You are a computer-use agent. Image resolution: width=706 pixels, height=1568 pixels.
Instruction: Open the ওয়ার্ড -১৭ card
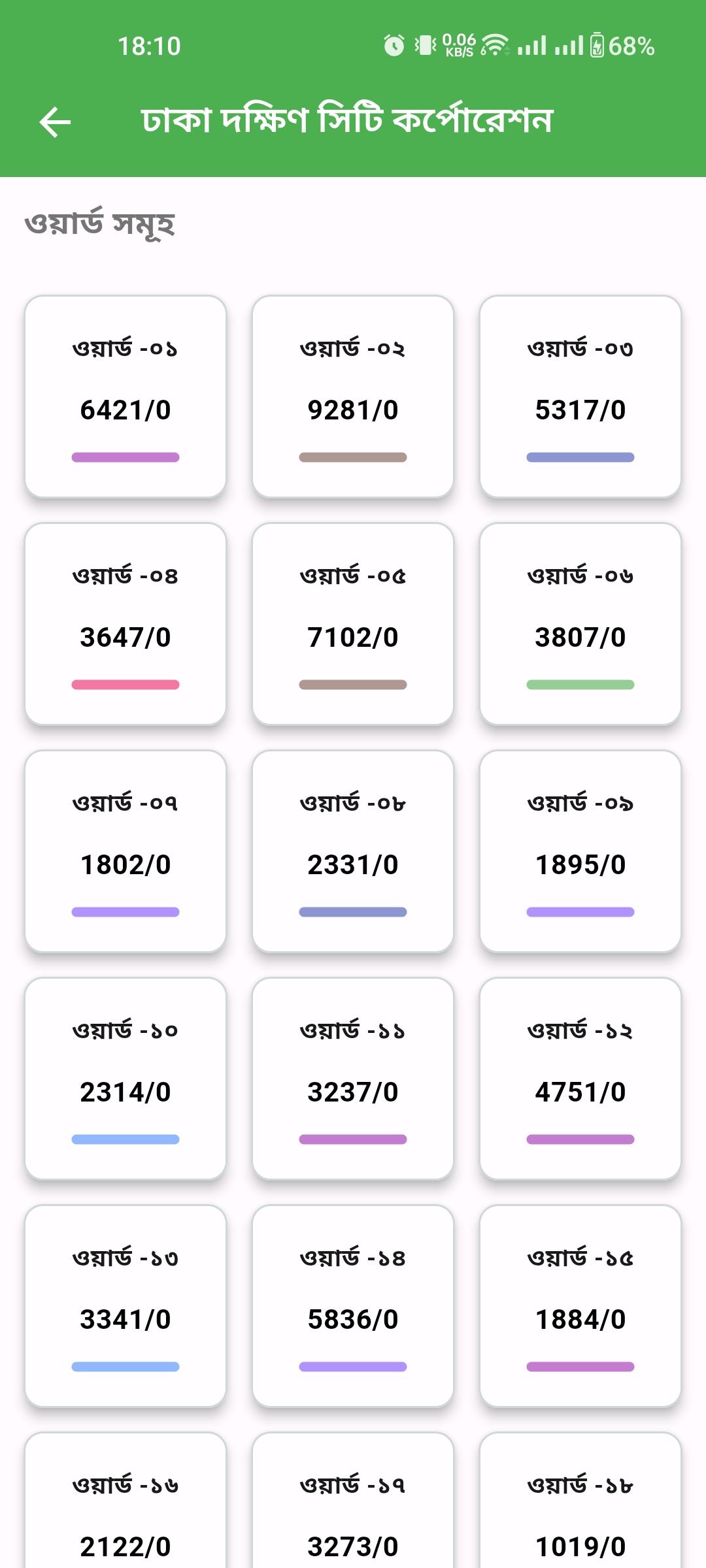(x=353, y=1501)
